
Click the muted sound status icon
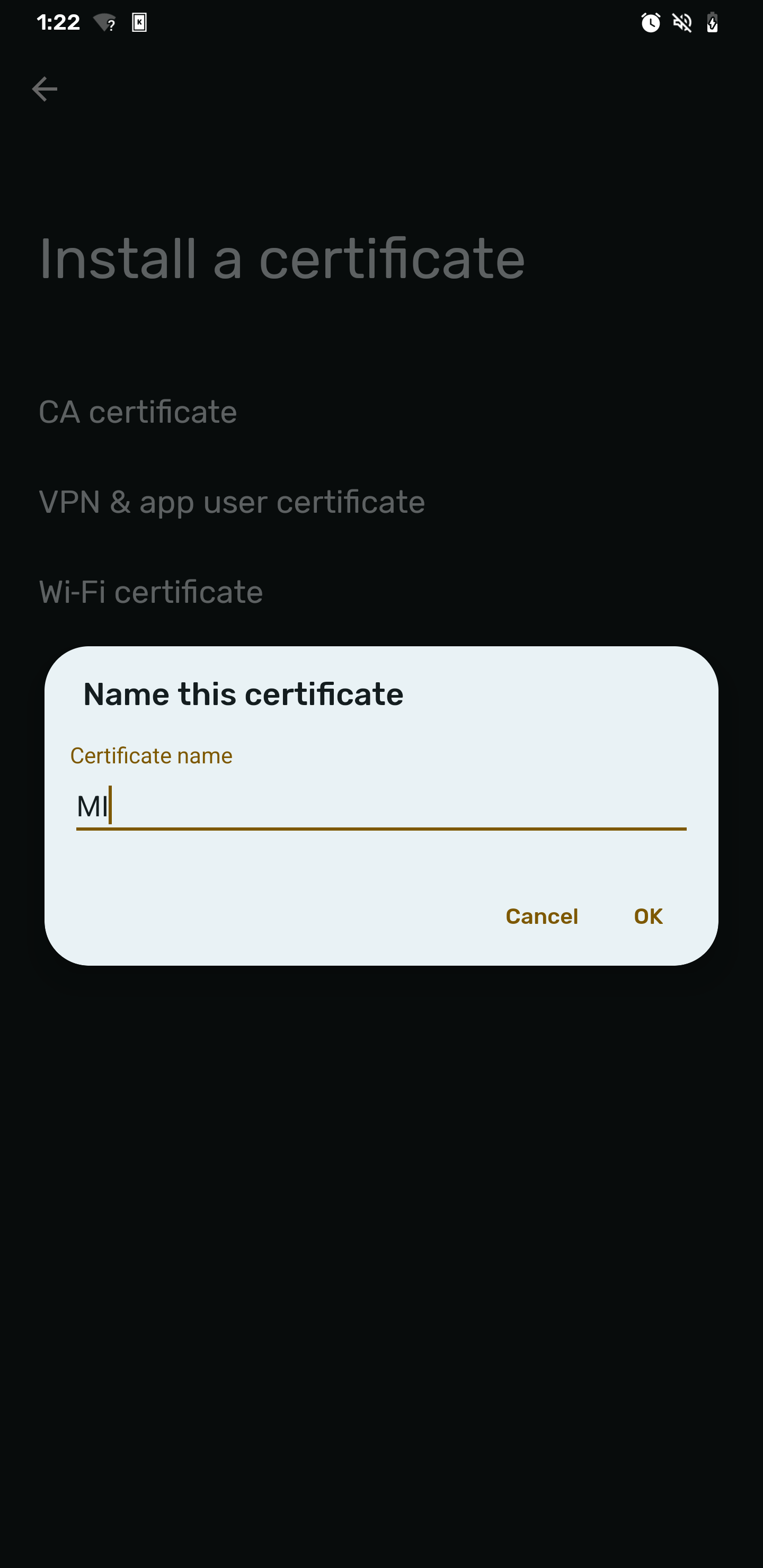682,23
